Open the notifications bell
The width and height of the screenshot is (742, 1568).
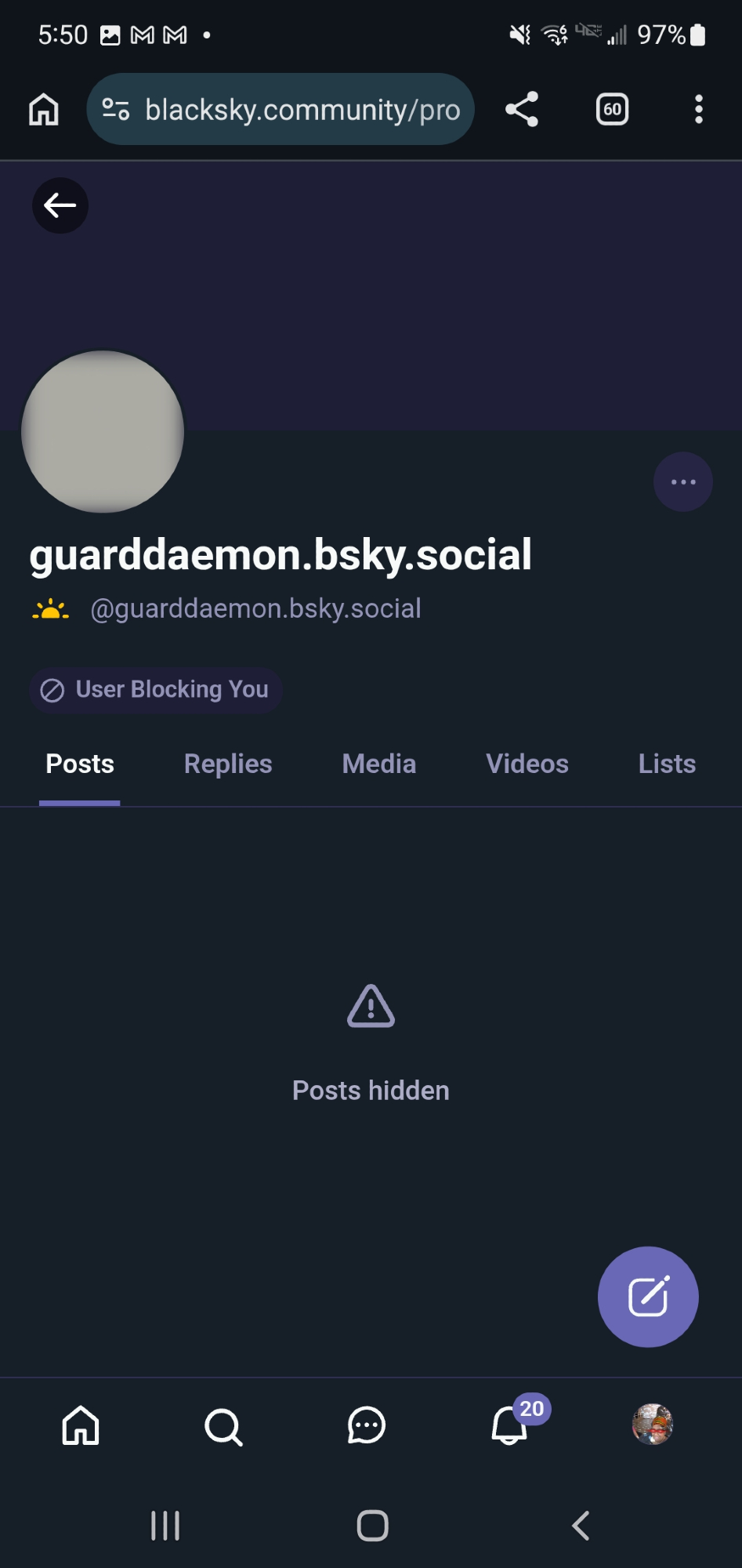pyautogui.click(x=510, y=1425)
